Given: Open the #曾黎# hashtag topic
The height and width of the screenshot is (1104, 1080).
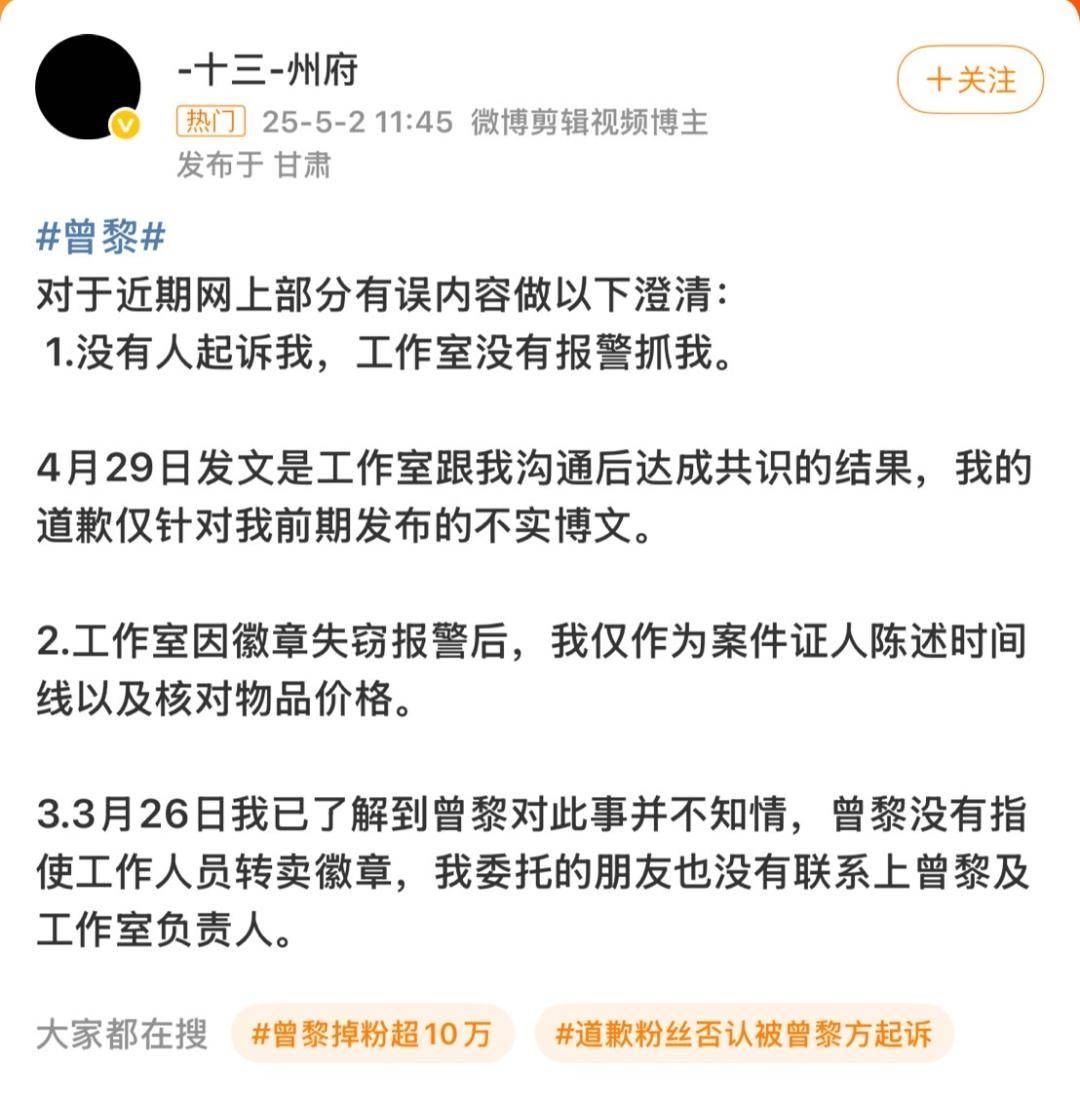Looking at the screenshot, I should tap(100, 239).
